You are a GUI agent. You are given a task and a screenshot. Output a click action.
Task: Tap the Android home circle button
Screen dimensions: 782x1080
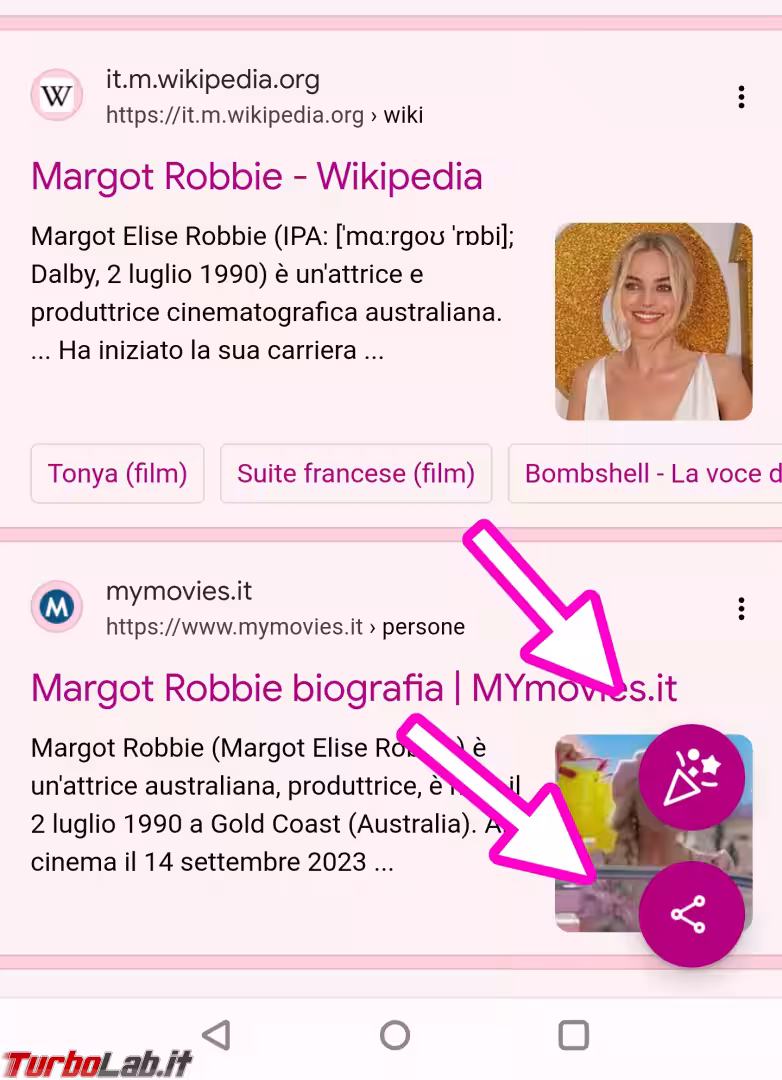pyautogui.click(x=394, y=1037)
